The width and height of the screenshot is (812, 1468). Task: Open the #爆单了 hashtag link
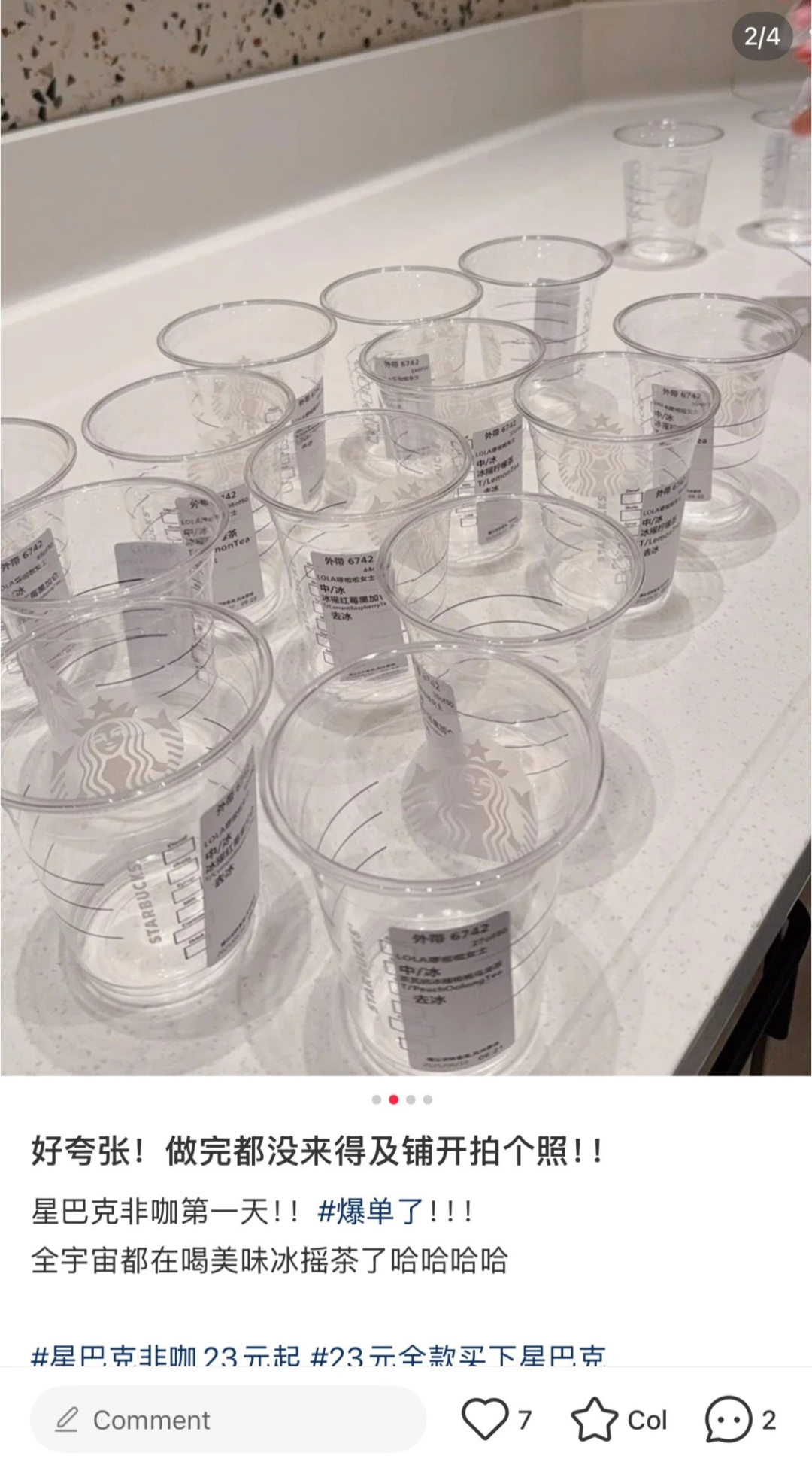click(x=372, y=1212)
